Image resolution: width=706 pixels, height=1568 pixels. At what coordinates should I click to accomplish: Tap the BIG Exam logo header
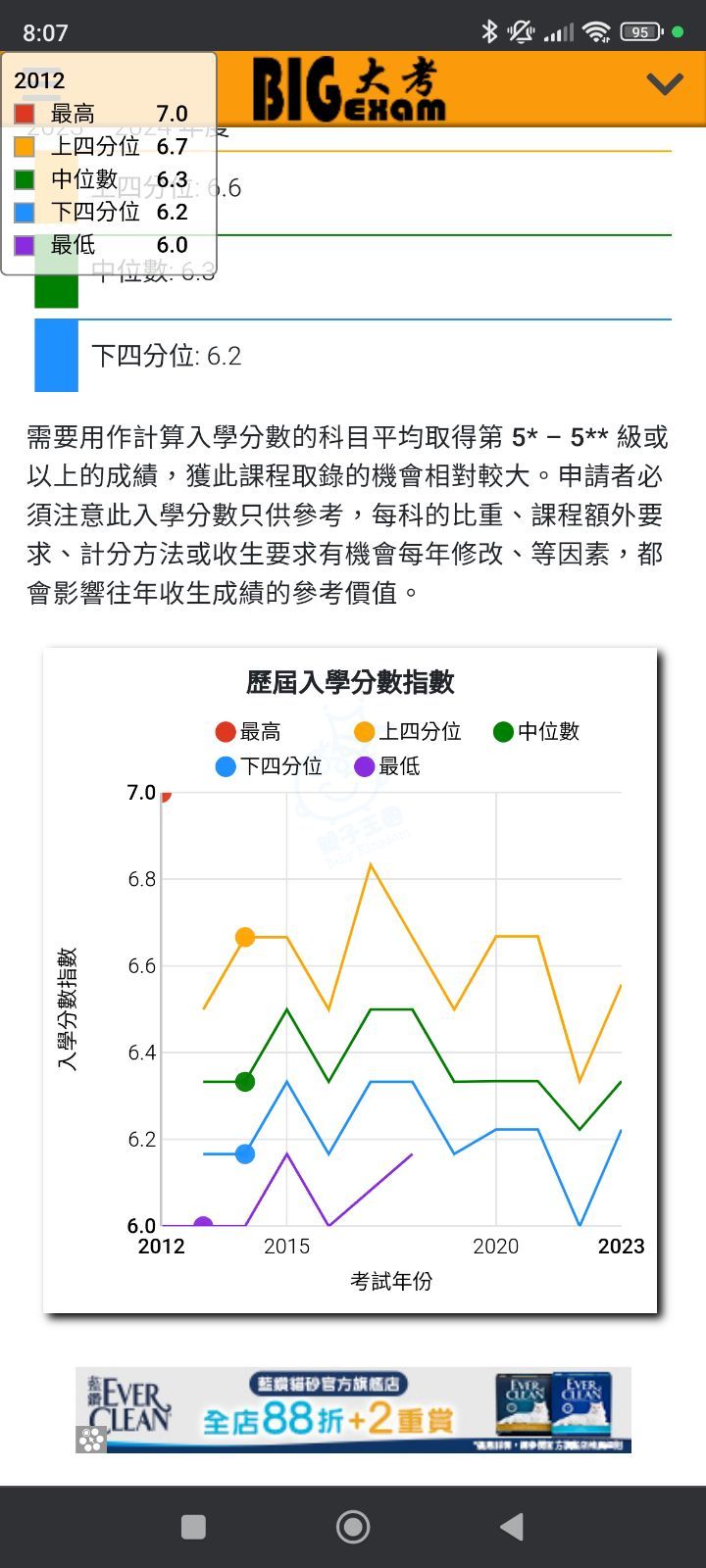pyautogui.click(x=348, y=90)
